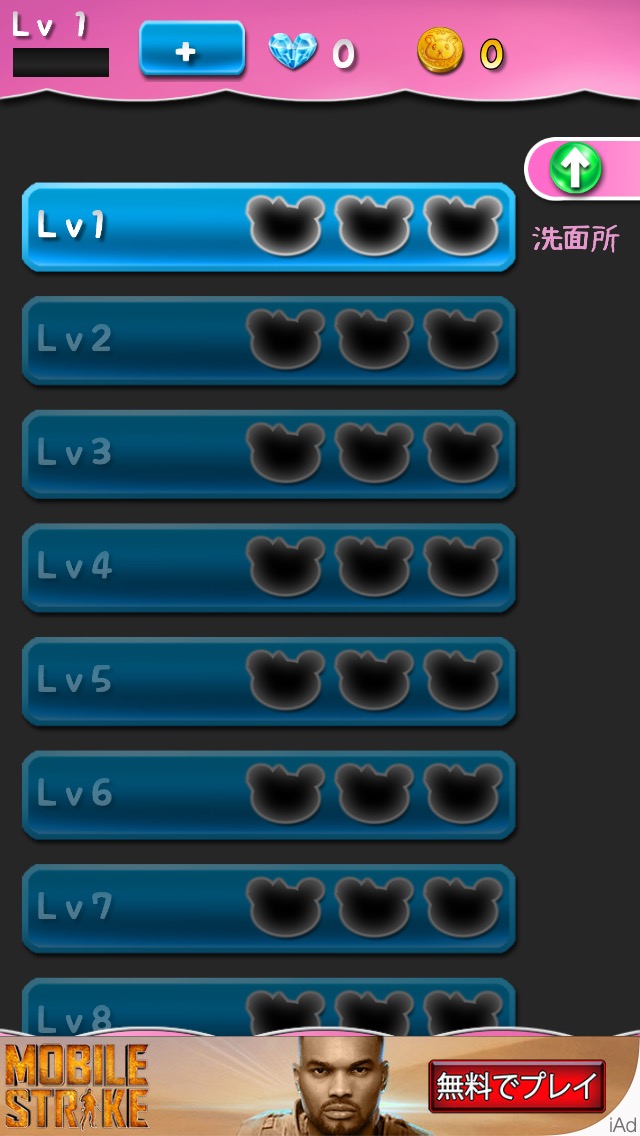Open the Lv7 stage row
This screenshot has width=640, height=1136.
pyautogui.click(x=268, y=907)
